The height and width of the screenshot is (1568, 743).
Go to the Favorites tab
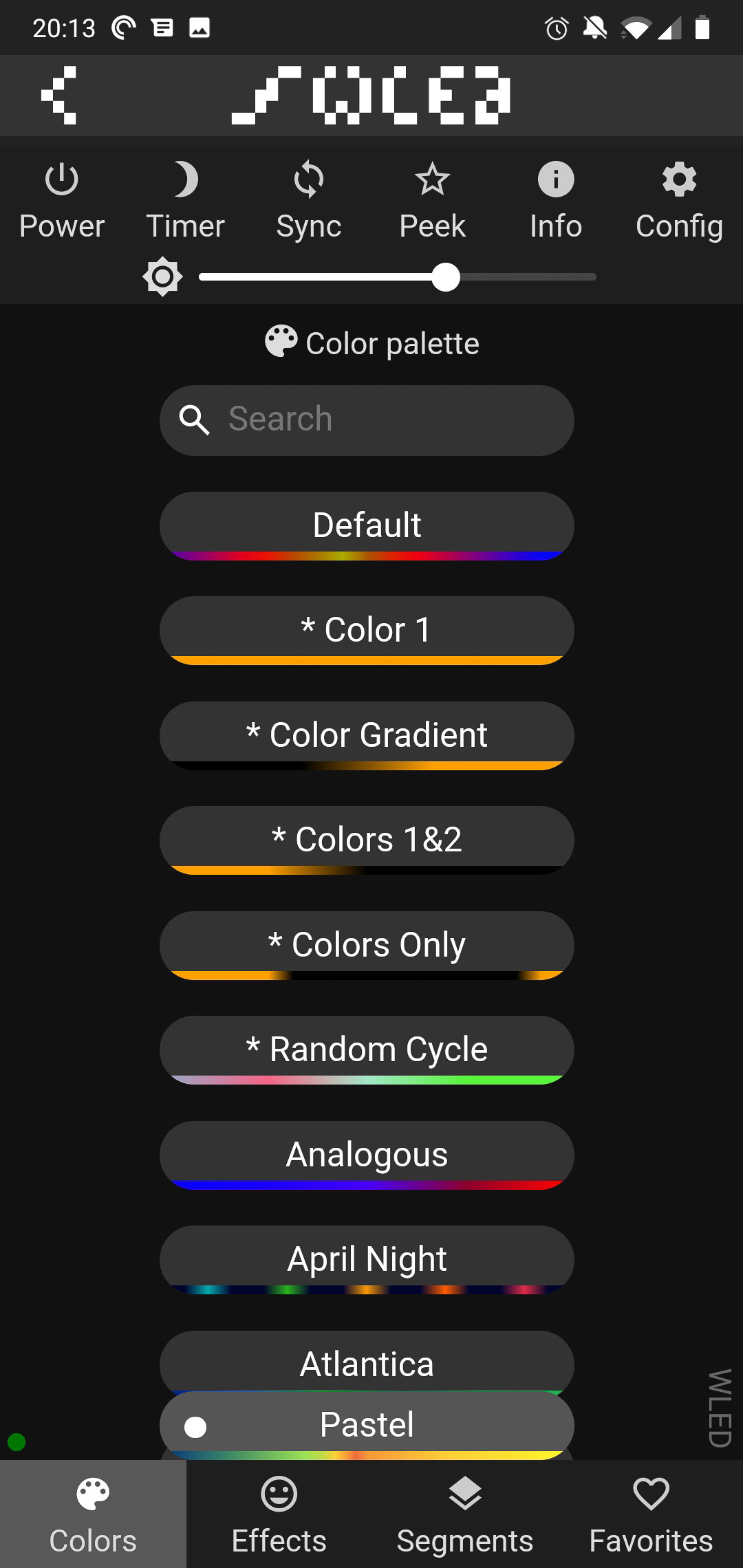651,1514
